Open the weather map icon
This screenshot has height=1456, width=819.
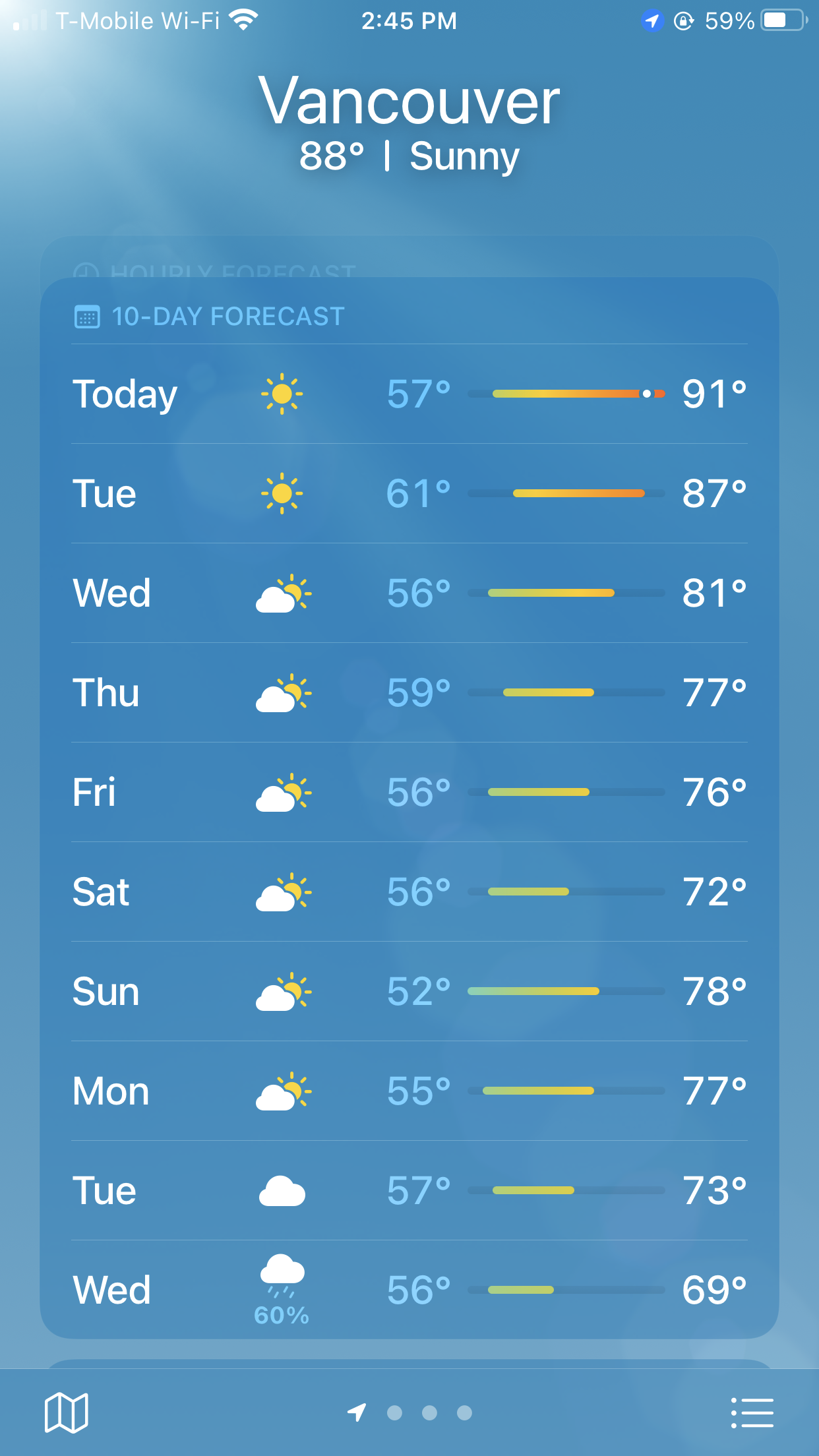(x=66, y=1412)
